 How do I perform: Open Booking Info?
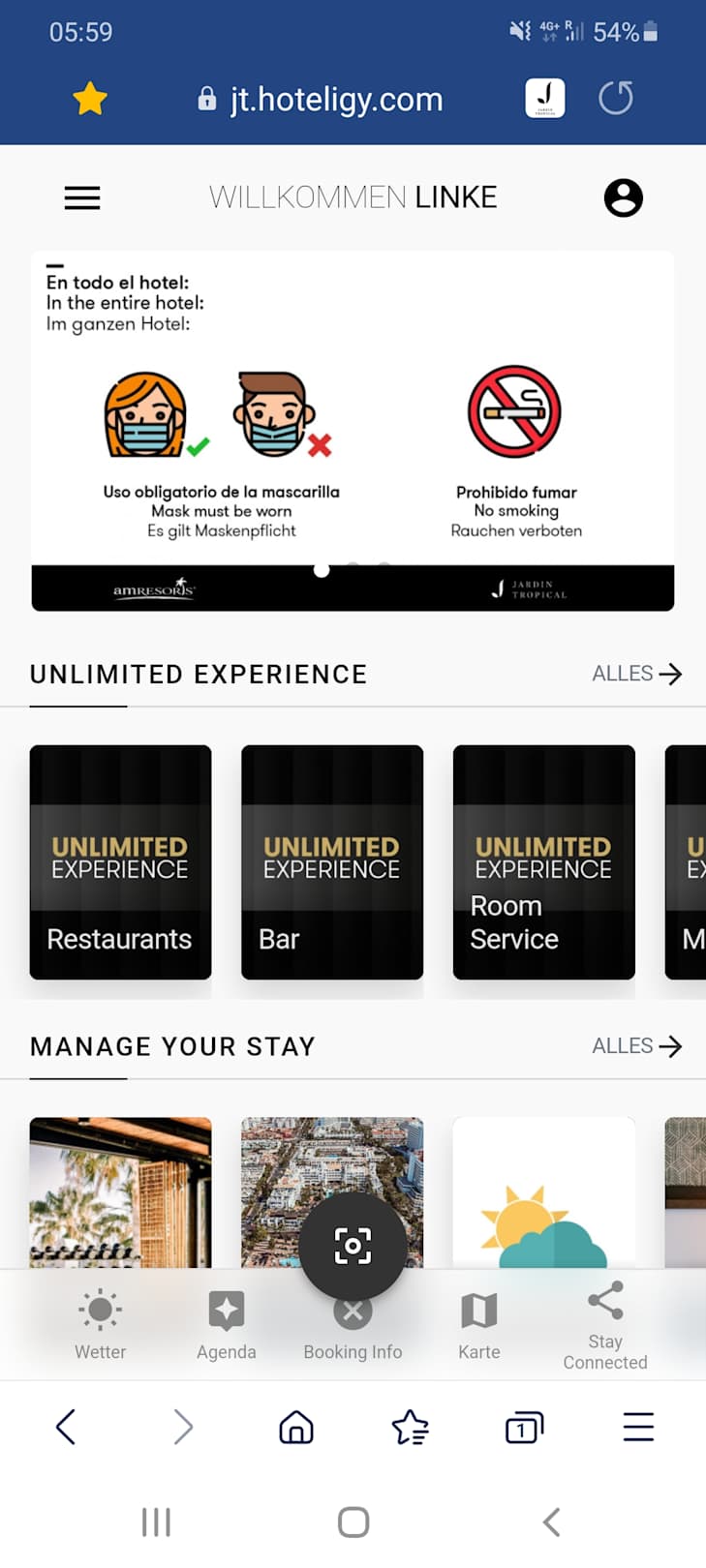353,1336
